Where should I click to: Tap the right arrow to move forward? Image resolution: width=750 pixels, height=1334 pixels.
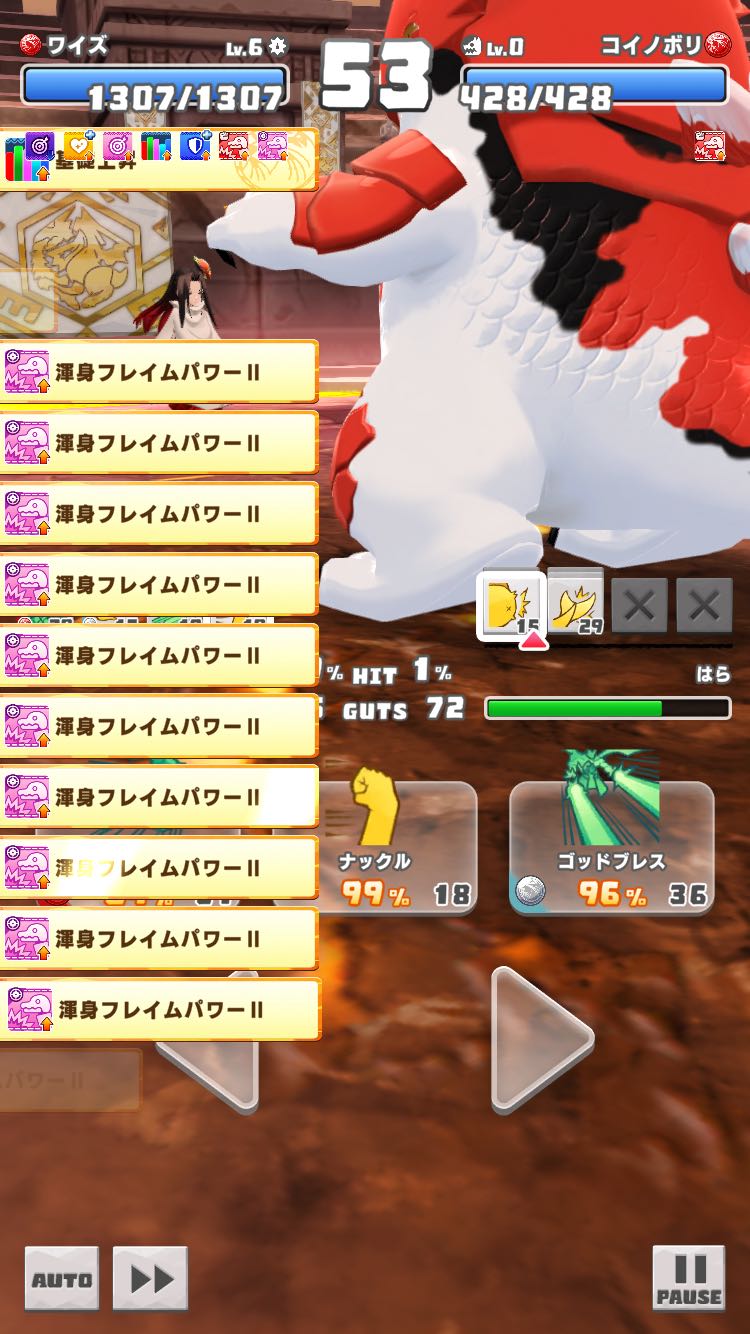tap(543, 1039)
